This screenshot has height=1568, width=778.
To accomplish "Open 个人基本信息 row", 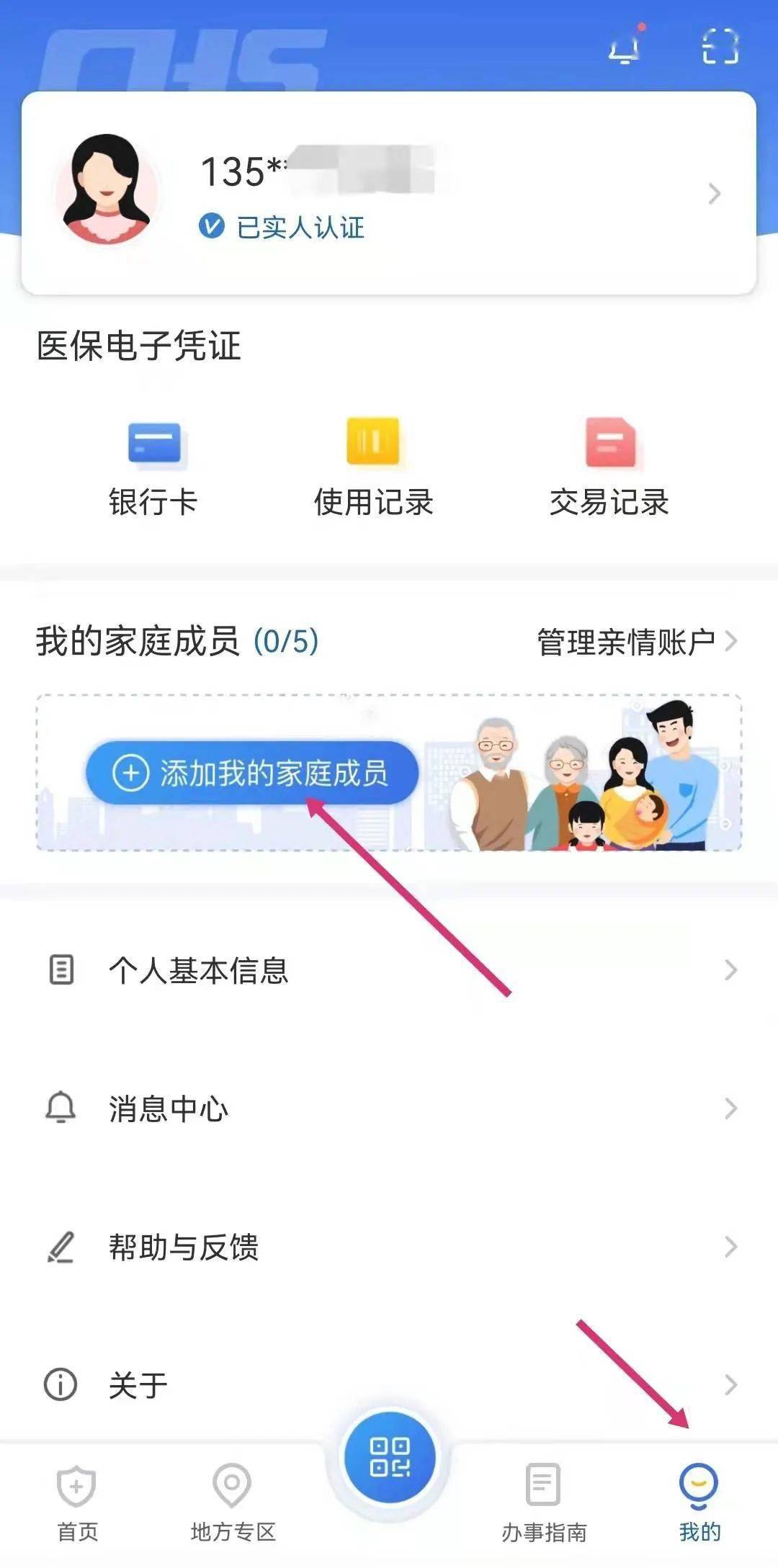I will [x=389, y=970].
